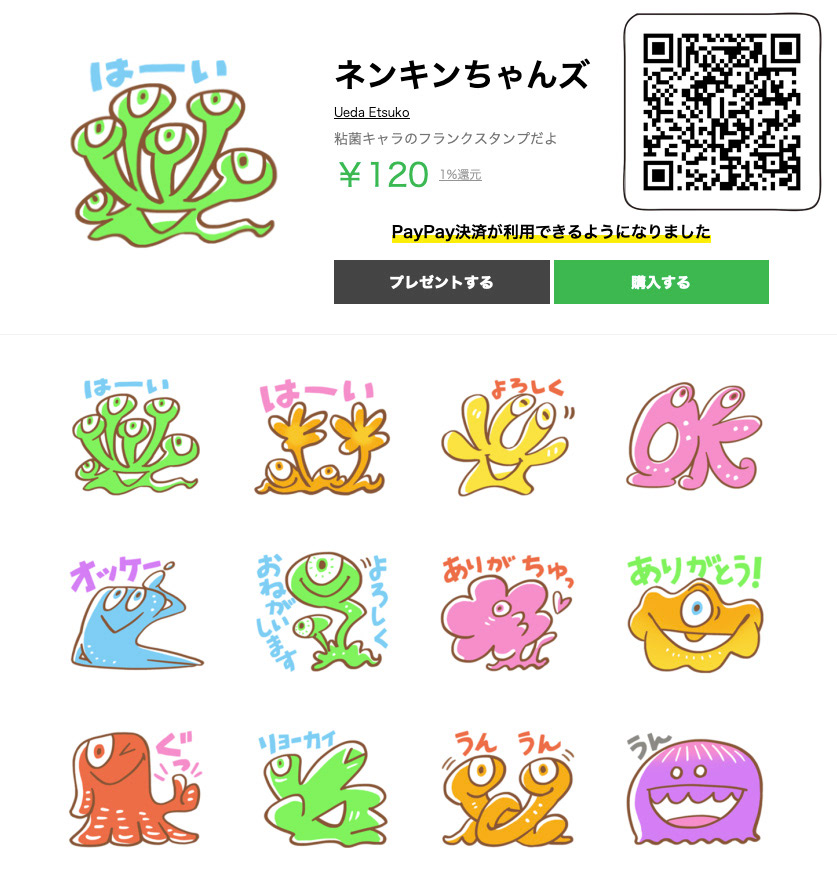The width and height of the screenshot is (837, 891).
Task: Preview the red ぐっ thumbs-up sticker
Action: [x=136, y=790]
